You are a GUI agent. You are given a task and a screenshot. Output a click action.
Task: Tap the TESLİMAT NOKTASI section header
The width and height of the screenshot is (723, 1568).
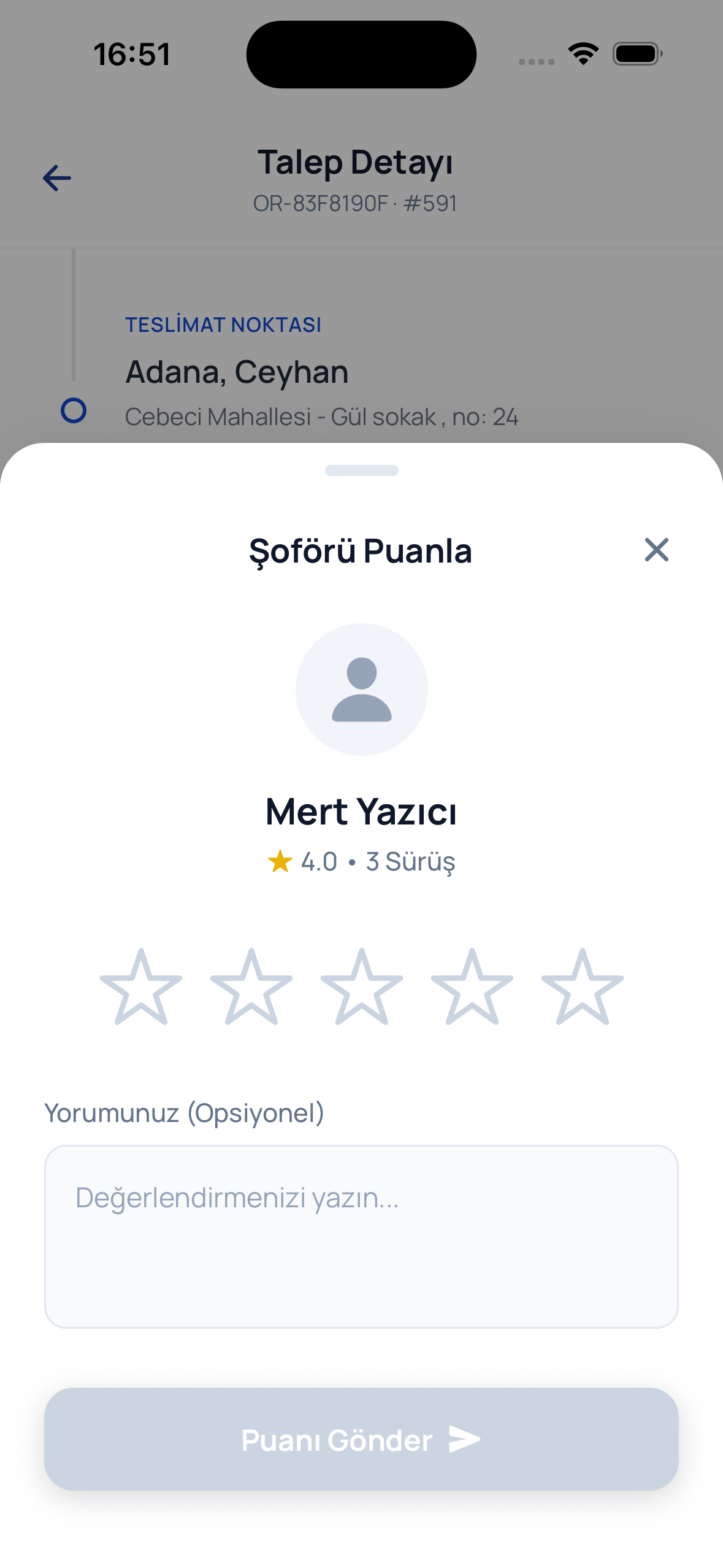[223, 325]
